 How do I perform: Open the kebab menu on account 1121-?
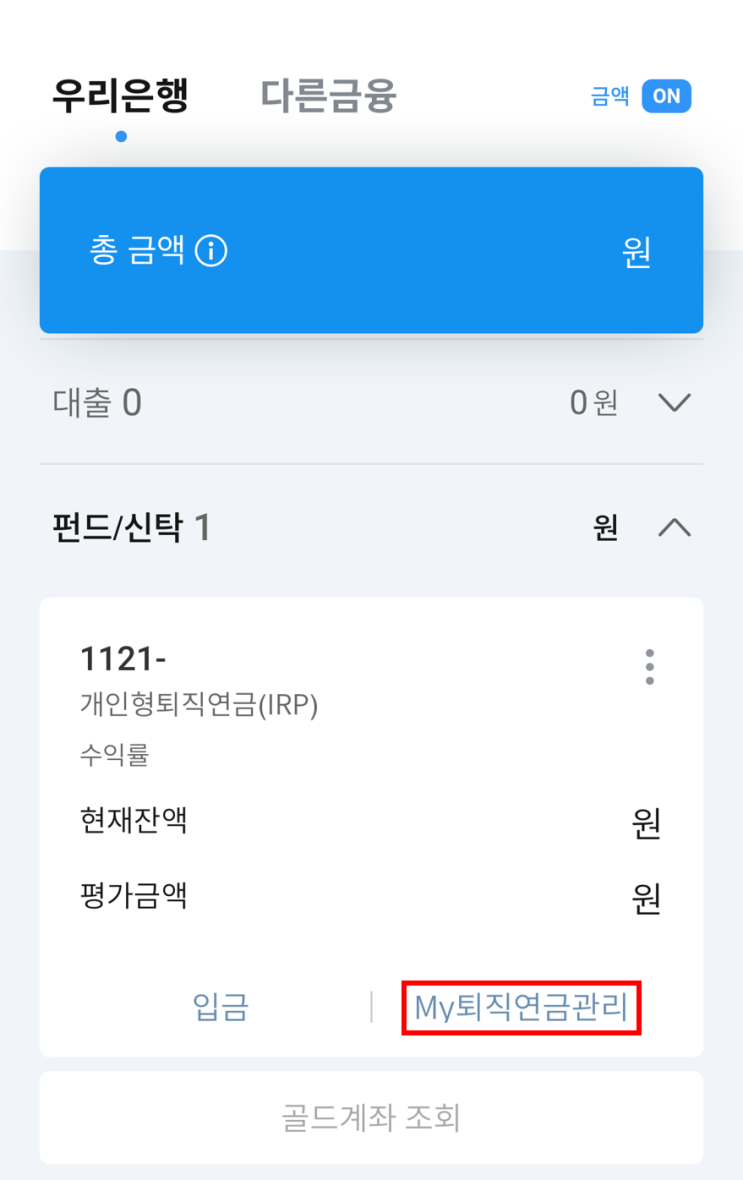click(x=649, y=667)
